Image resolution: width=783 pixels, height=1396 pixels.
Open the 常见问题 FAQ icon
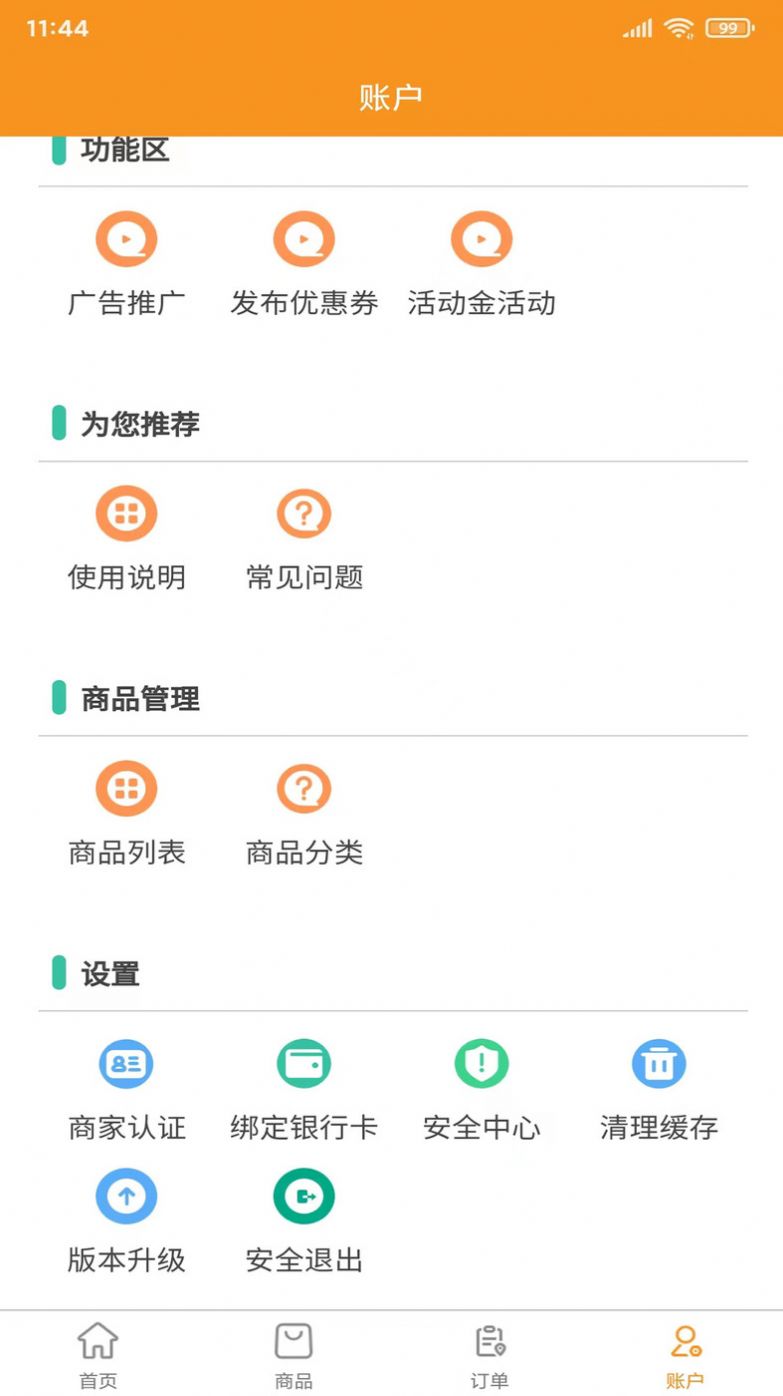pos(304,512)
